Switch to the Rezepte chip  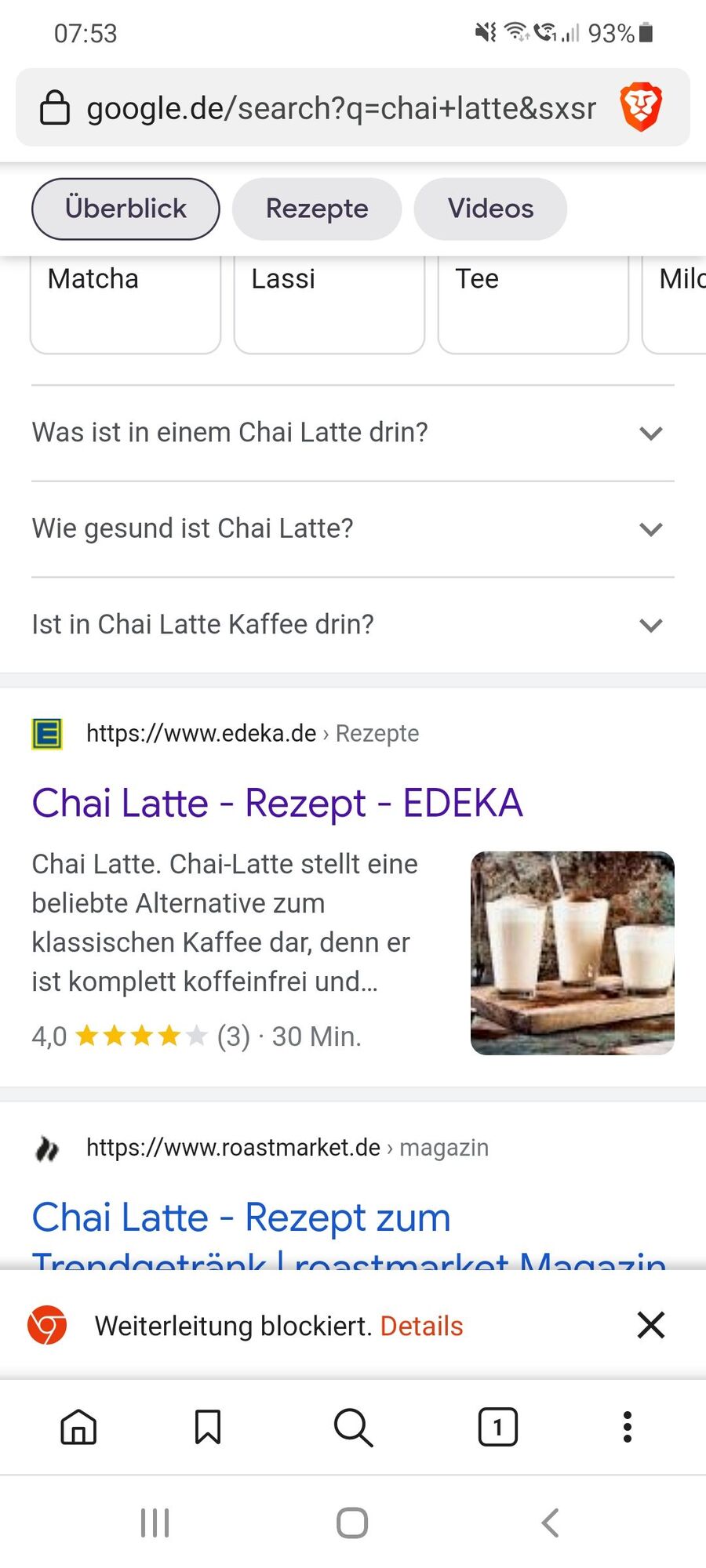click(317, 209)
